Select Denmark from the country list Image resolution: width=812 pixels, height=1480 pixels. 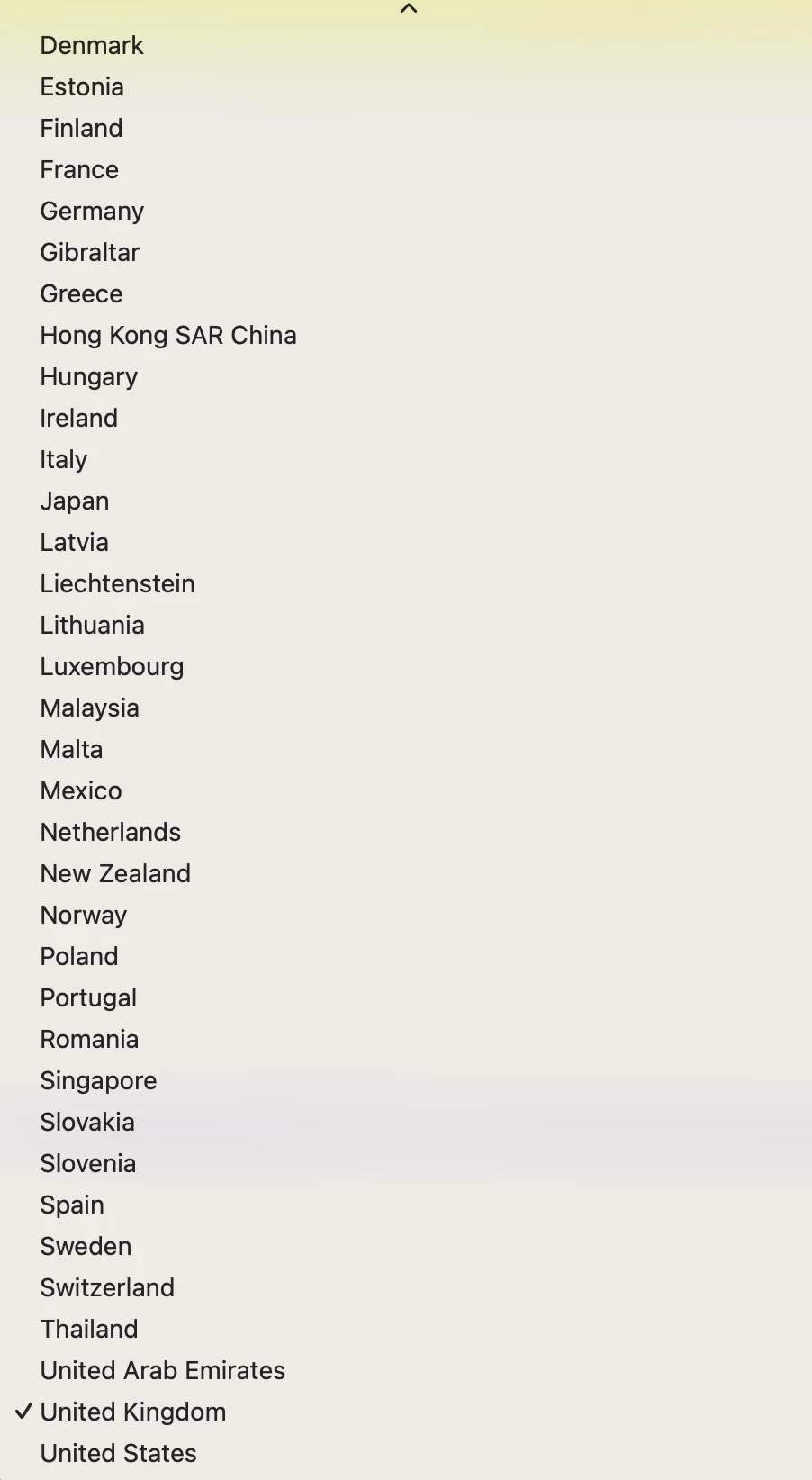(x=406, y=45)
